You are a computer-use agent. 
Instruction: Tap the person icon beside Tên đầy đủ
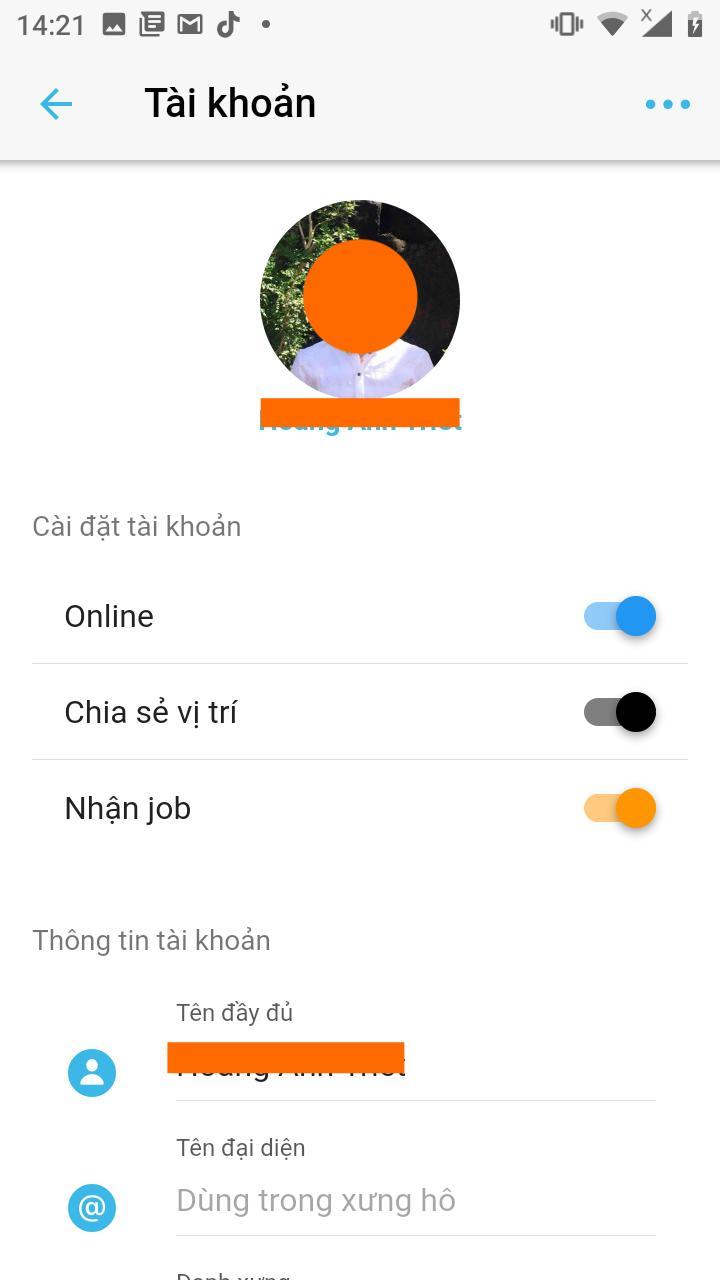(x=92, y=1072)
